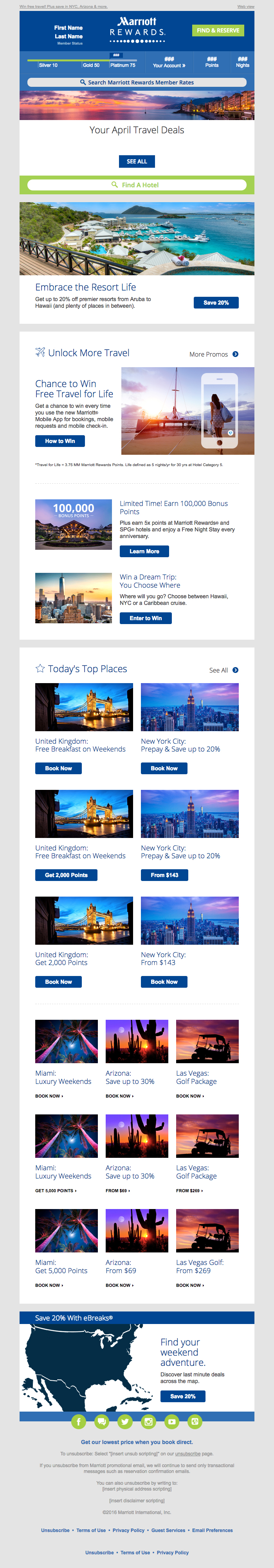
Task: Tap the How to Win button
Action: tap(59, 441)
